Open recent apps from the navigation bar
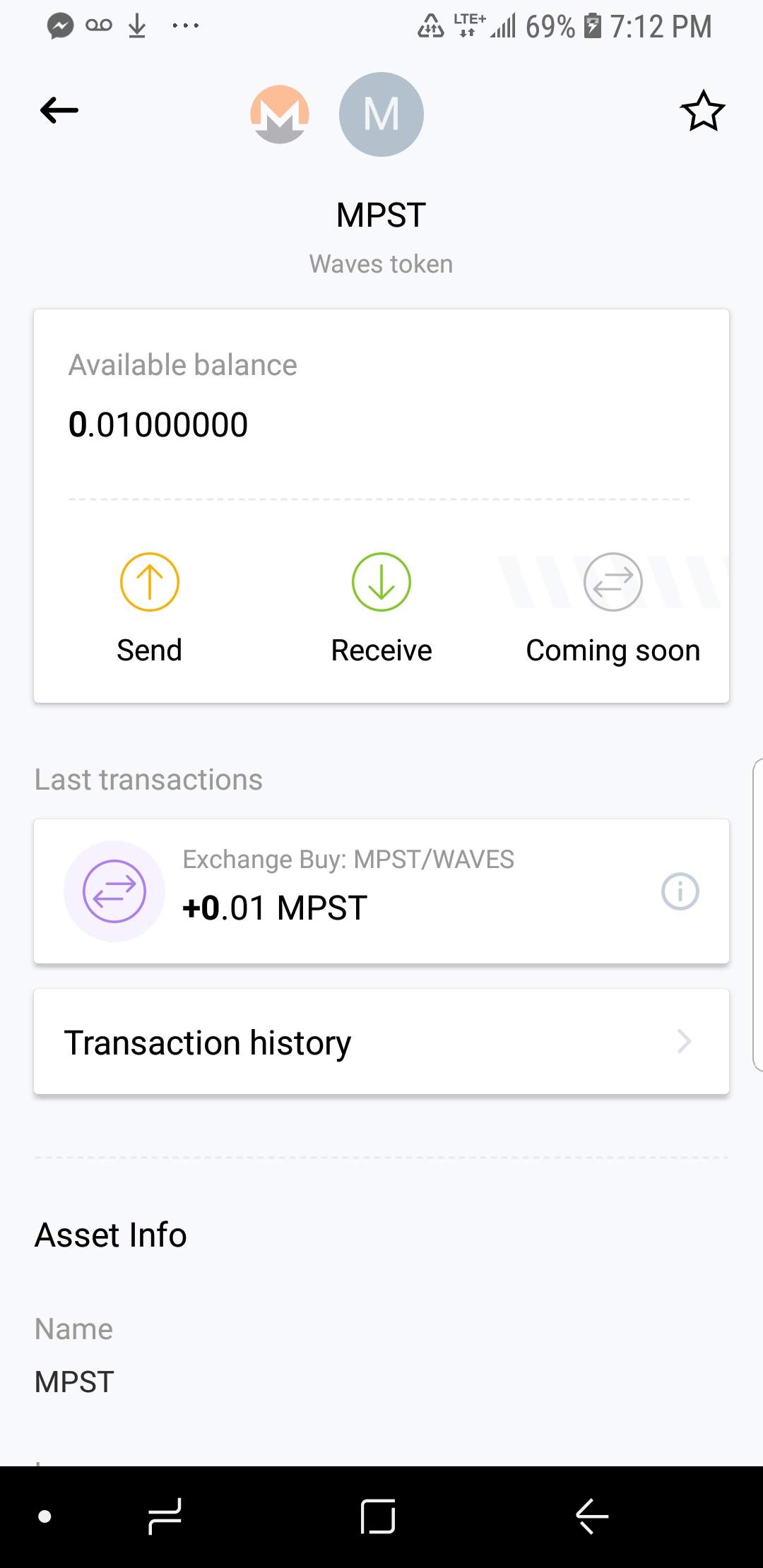Image resolution: width=763 pixels, height=1568 pixels. (x=165, y=1516)
